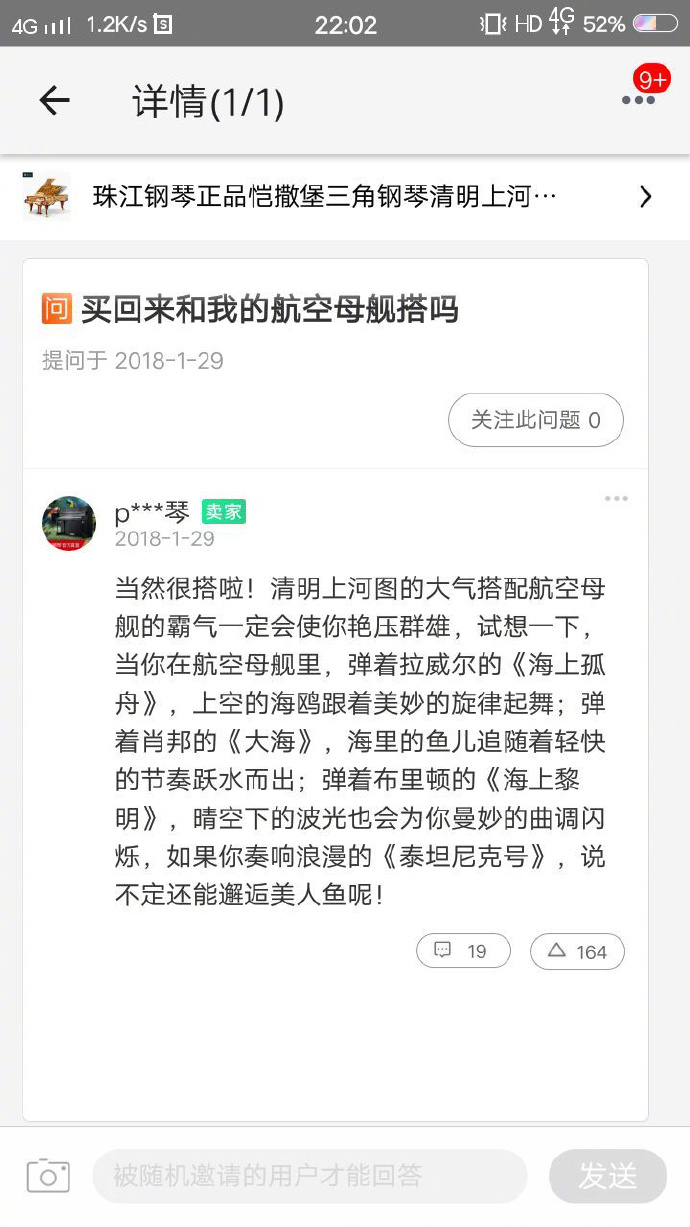Viewport: 690px width, 1227px height.
Task: Tap the camera icon to attach a photo
Action: (x=48, y=1175)
